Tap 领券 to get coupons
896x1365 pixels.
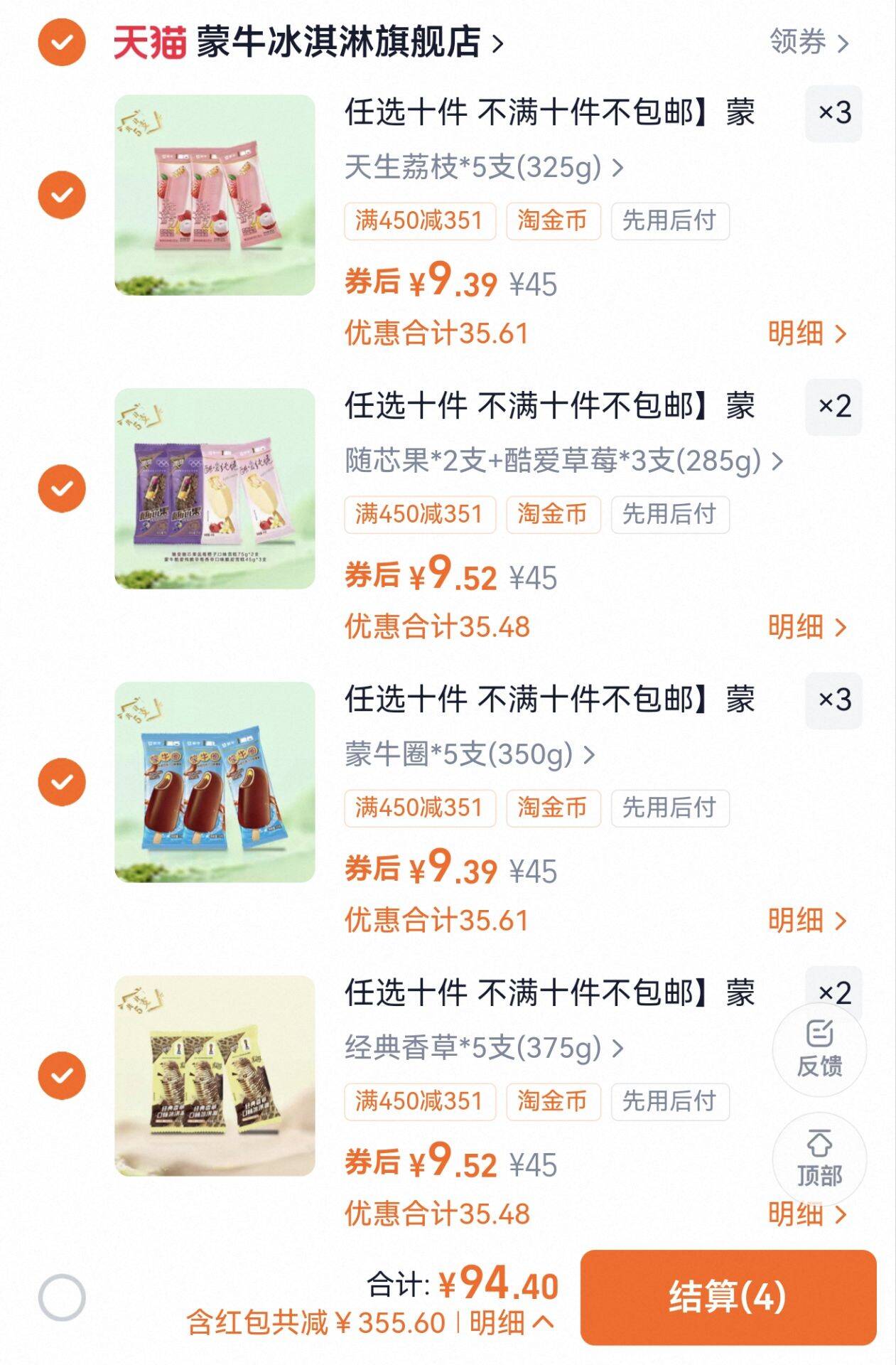point(809,43)
